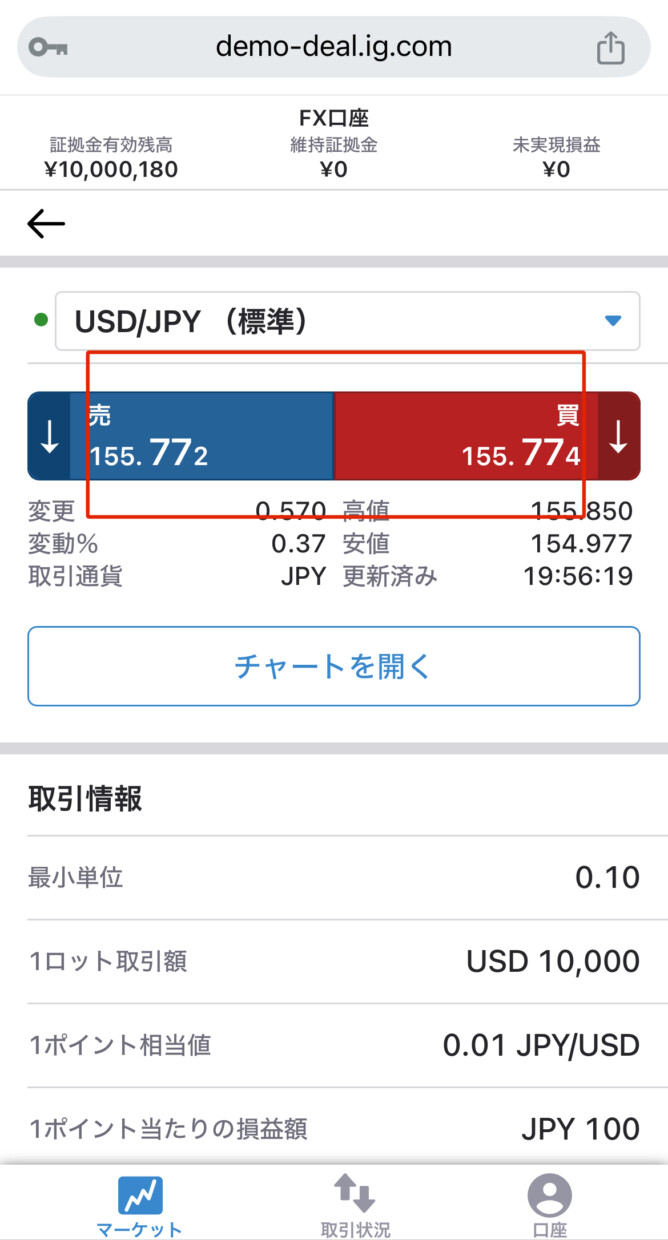
Task: Tap the blue 売 sell price 155.772
Action: click(201, 436)
